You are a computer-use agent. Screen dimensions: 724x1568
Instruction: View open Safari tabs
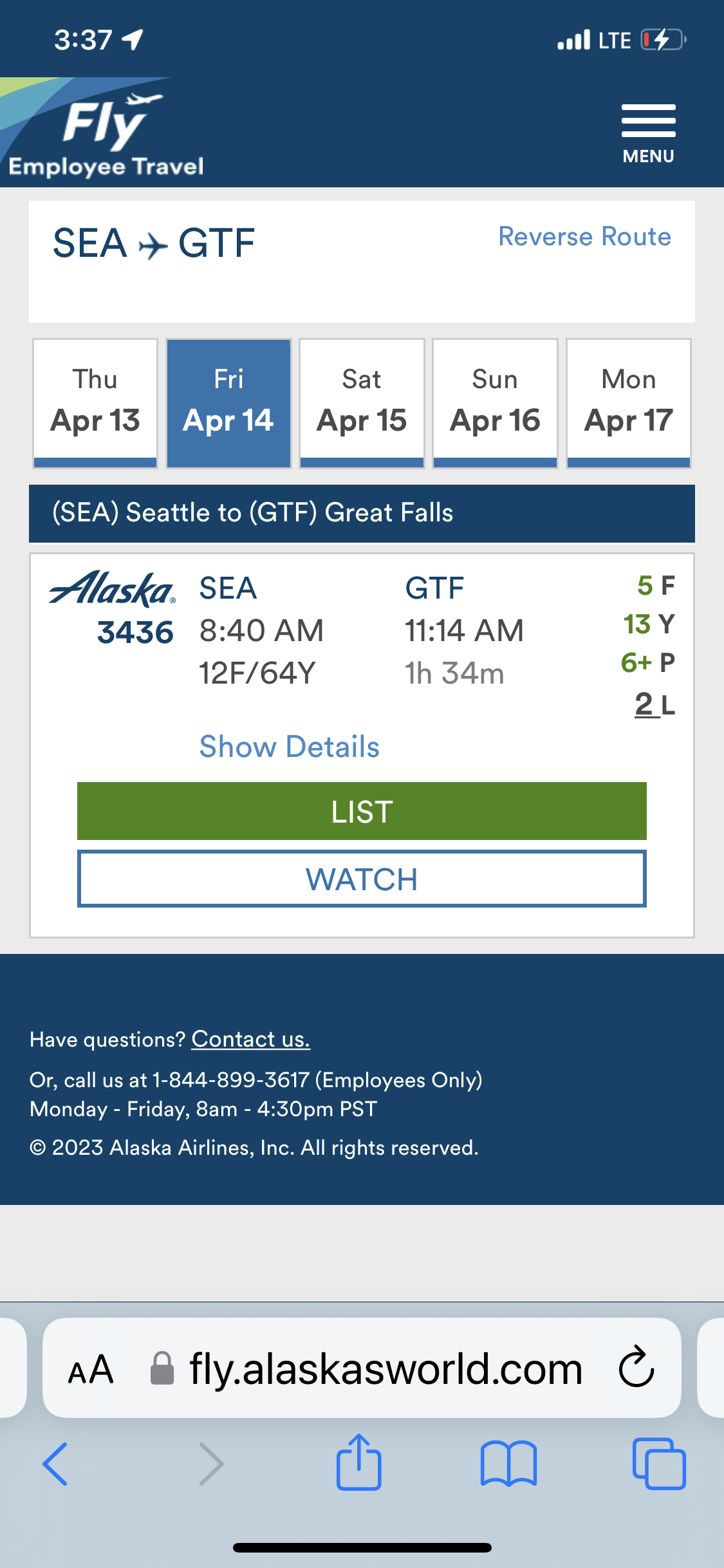pos(659,1464)
